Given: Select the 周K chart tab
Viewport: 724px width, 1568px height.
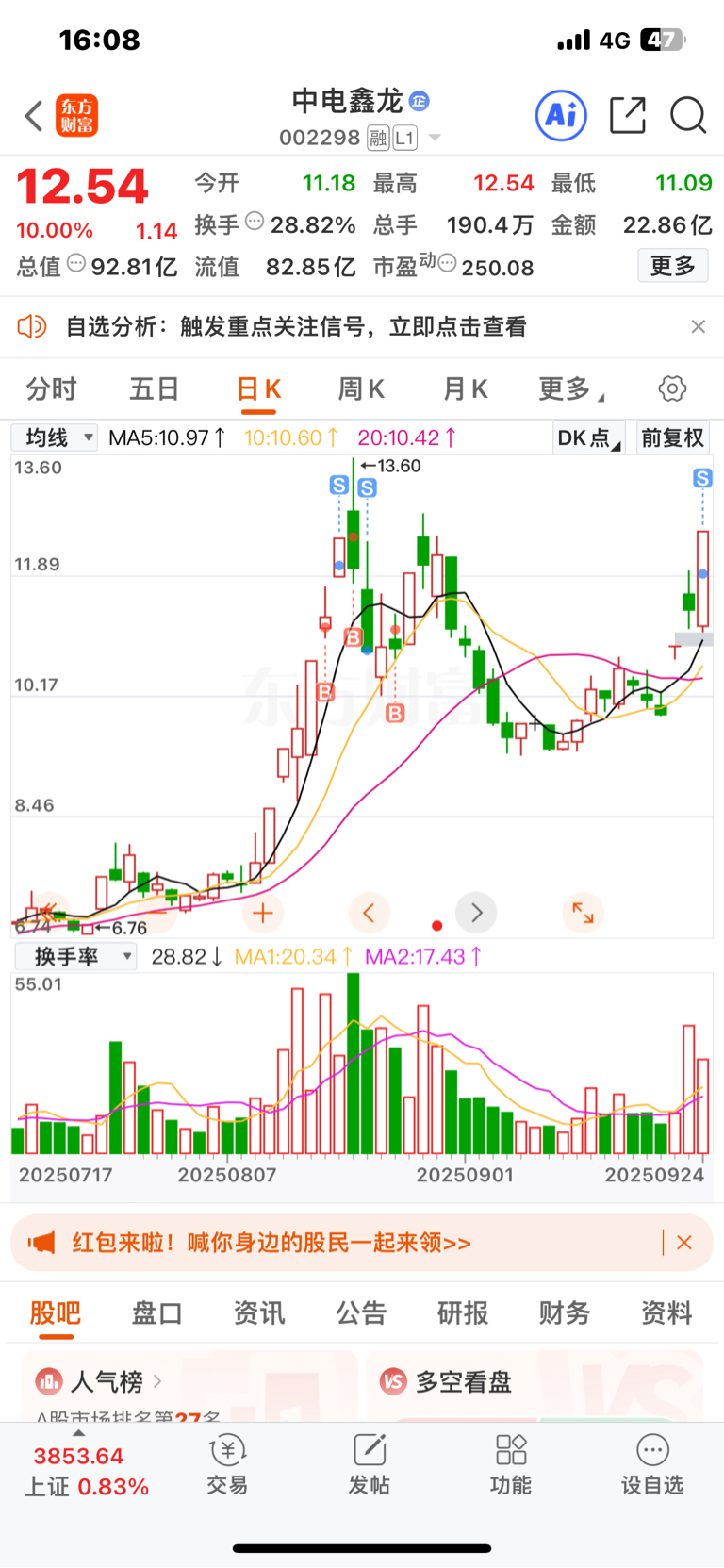Looking at the screenshot, I should tap(361, 388).
